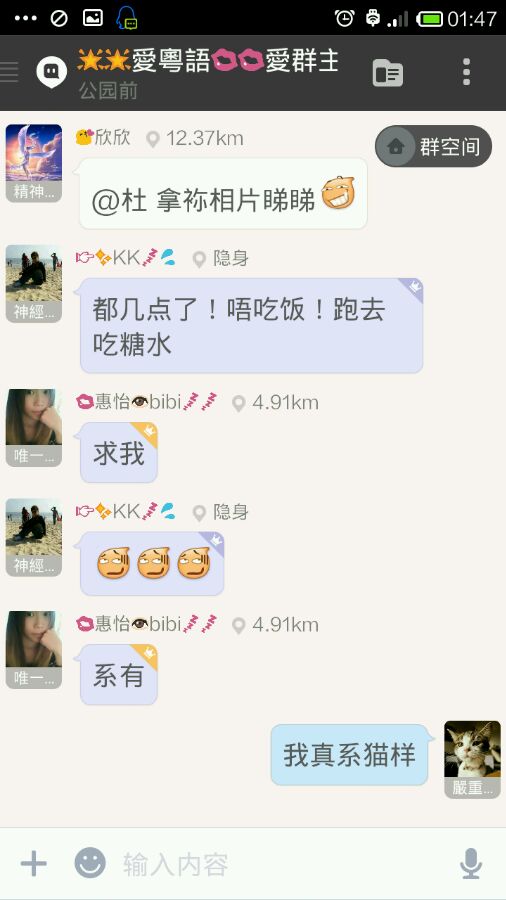The image size is (506, 900).
Task: Tap 欣欣's avatar
Action: (x=34, y=163)
